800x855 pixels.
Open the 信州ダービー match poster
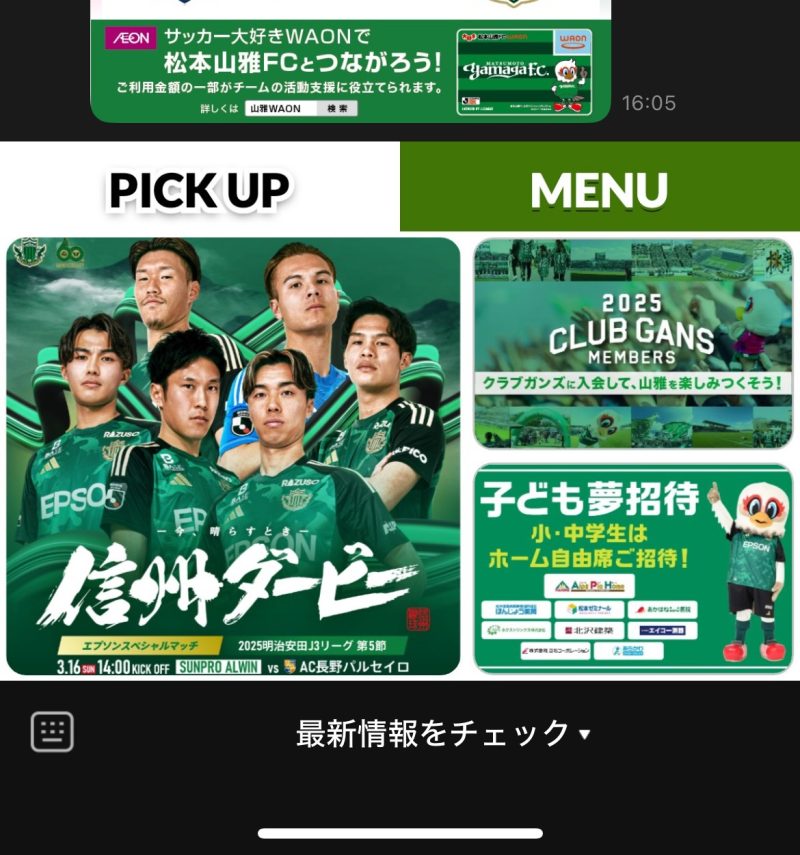click(x=233, y=457)
